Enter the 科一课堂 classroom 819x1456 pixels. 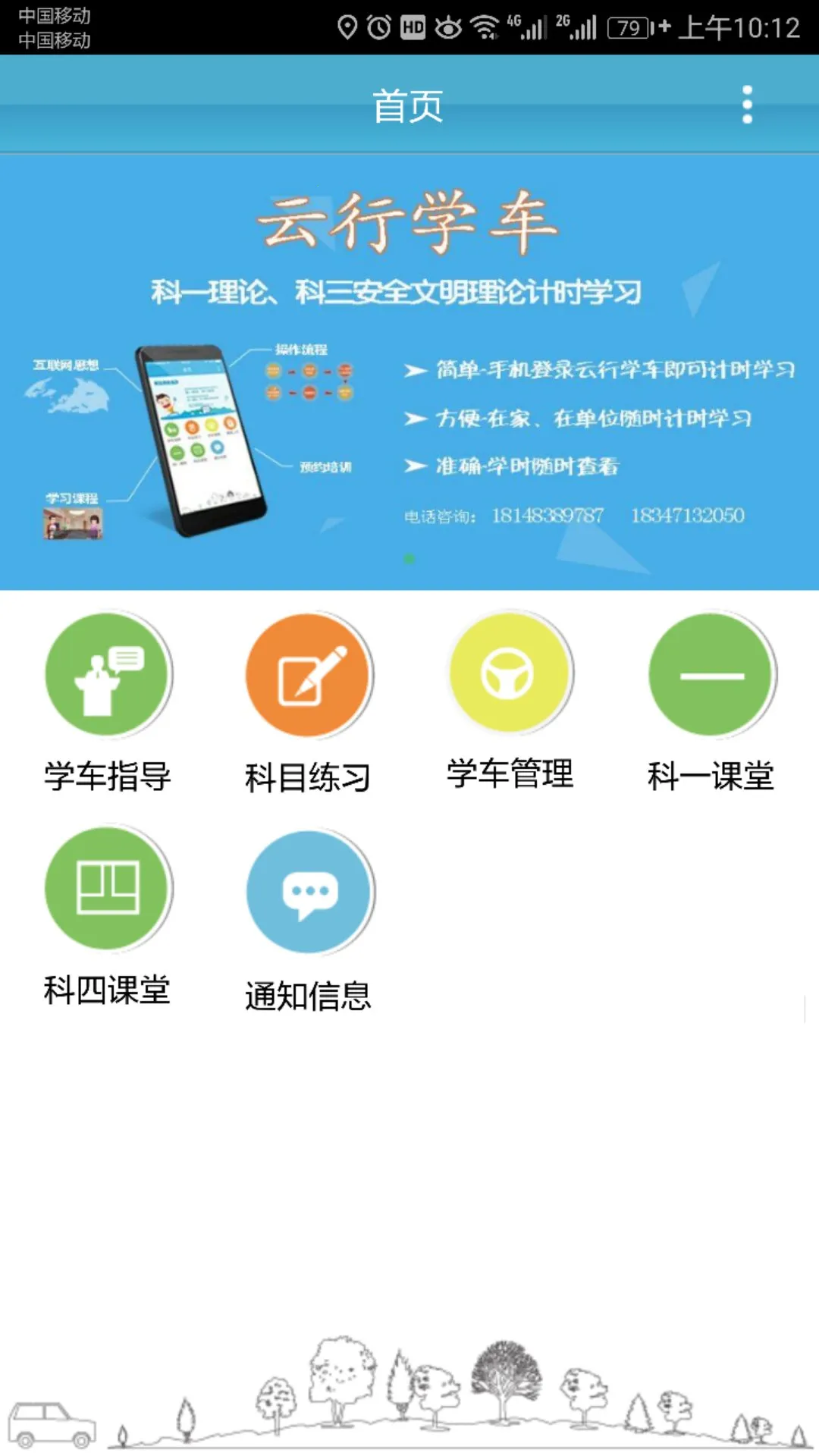coord(711,675)
